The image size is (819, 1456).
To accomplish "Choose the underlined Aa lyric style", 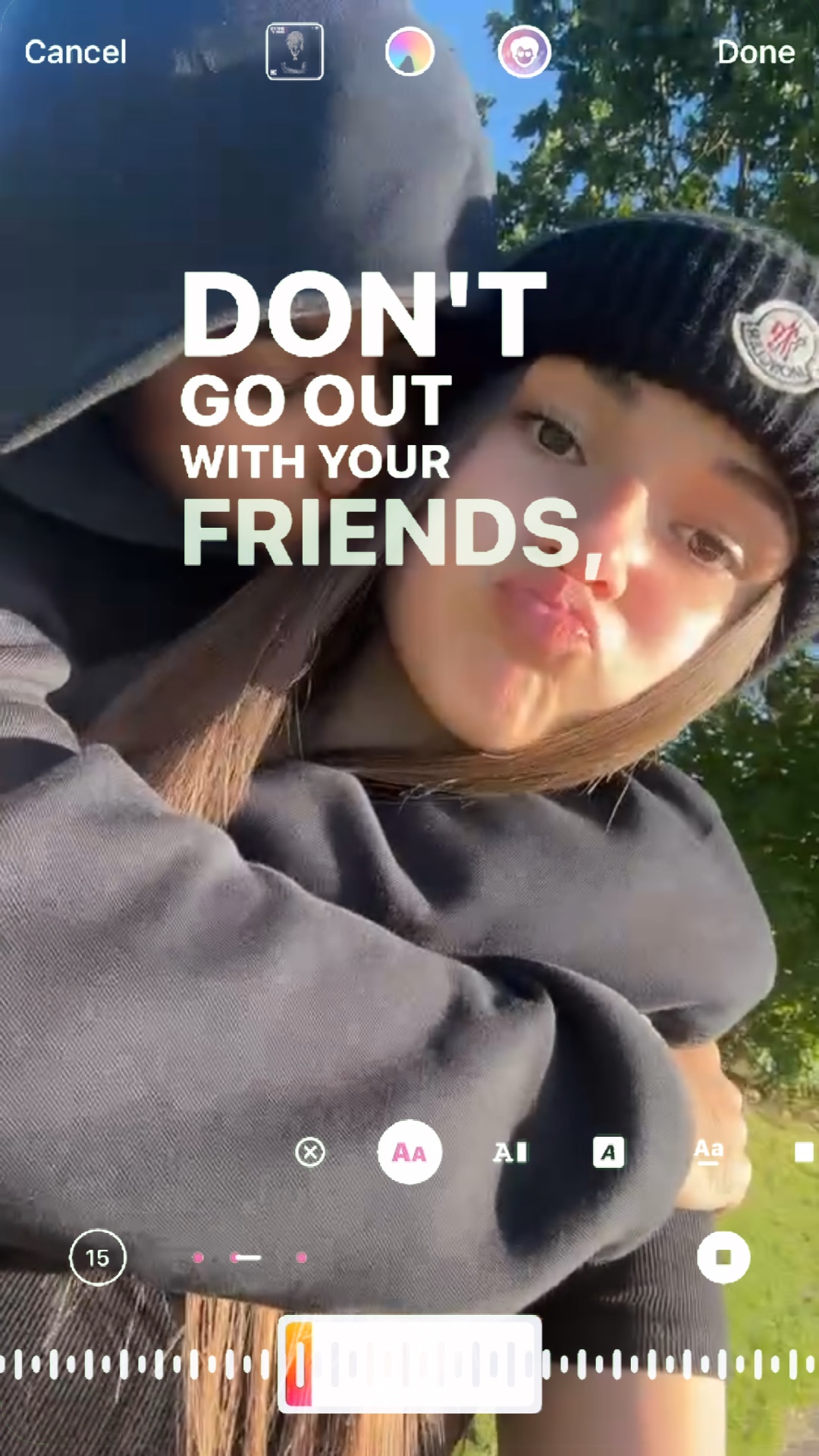I will coord(708,1151).
